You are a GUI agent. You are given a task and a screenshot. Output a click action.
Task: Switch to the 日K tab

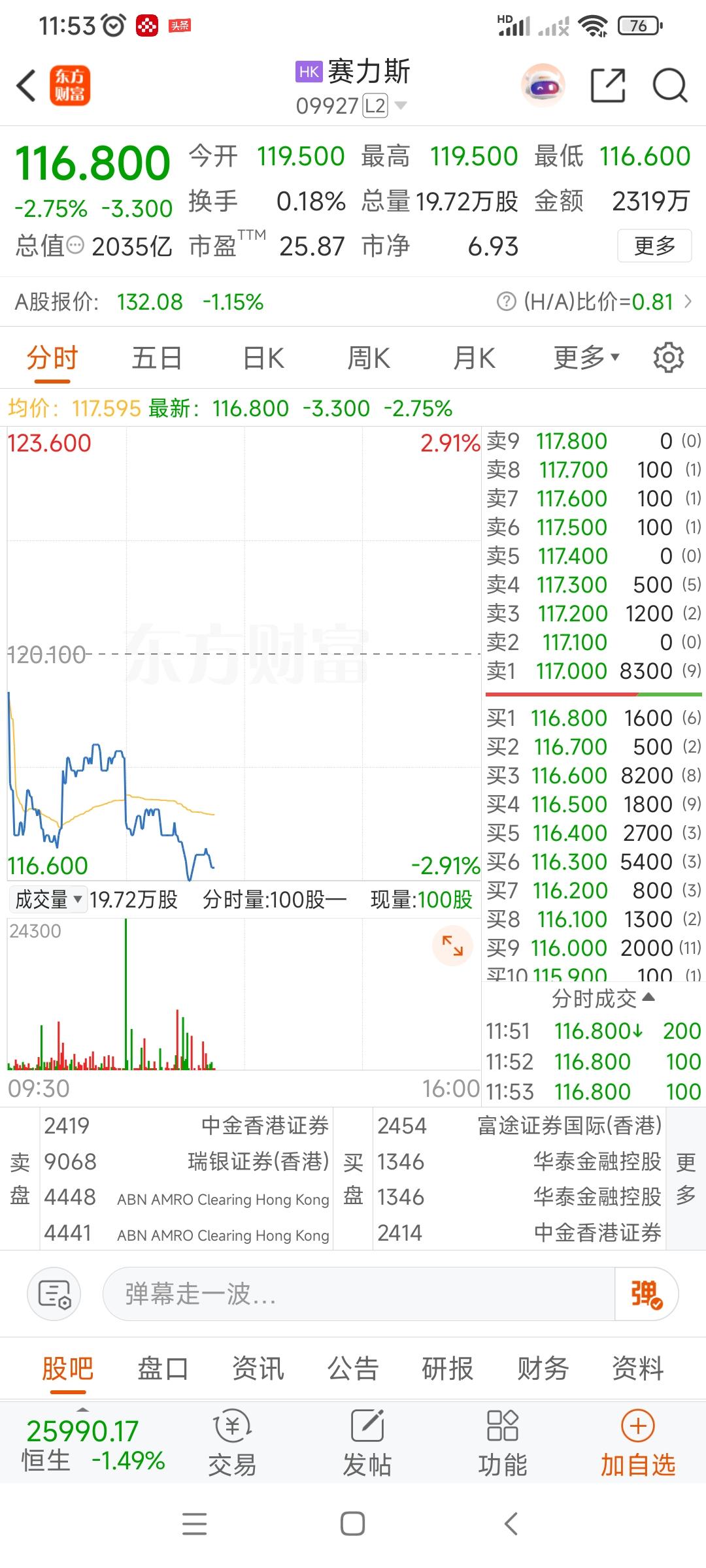coord(262,357)
